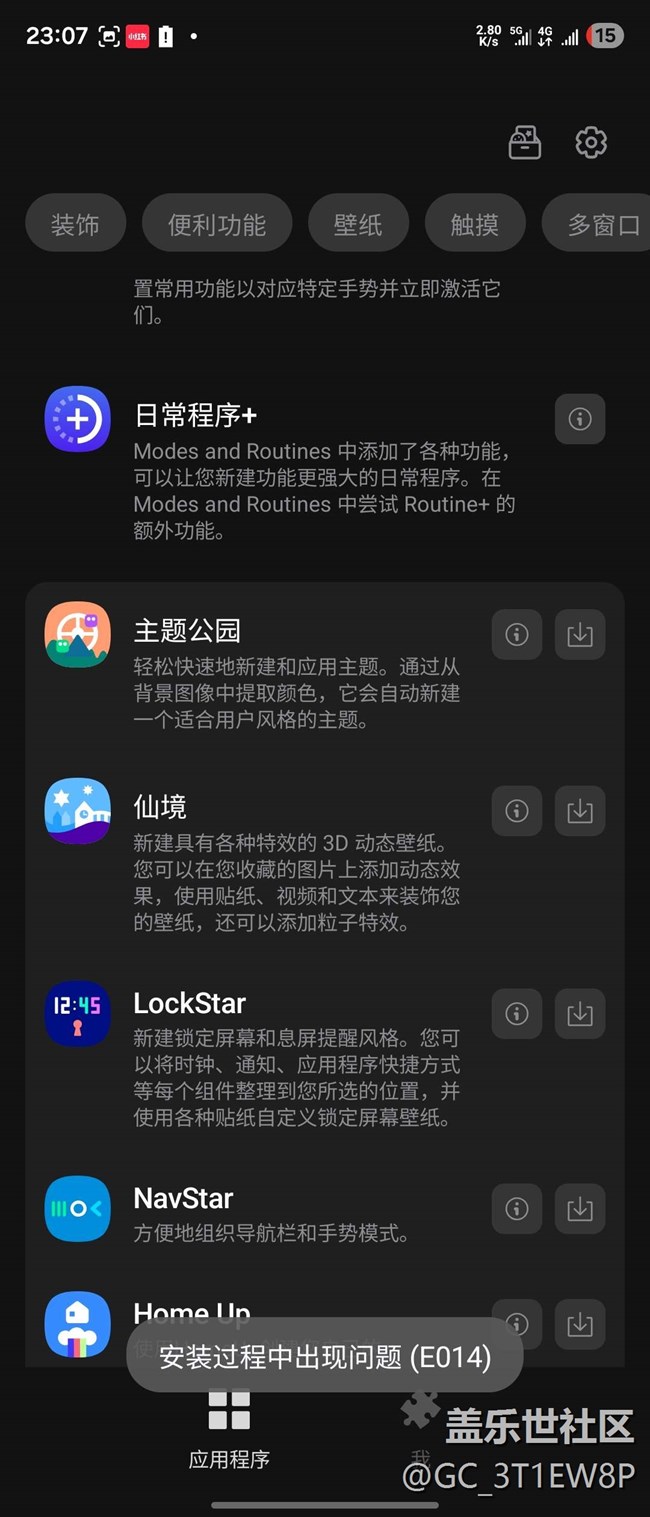650x1517 pixels.
Task: Open NavStar info button
Action: tap(517, 1208)
